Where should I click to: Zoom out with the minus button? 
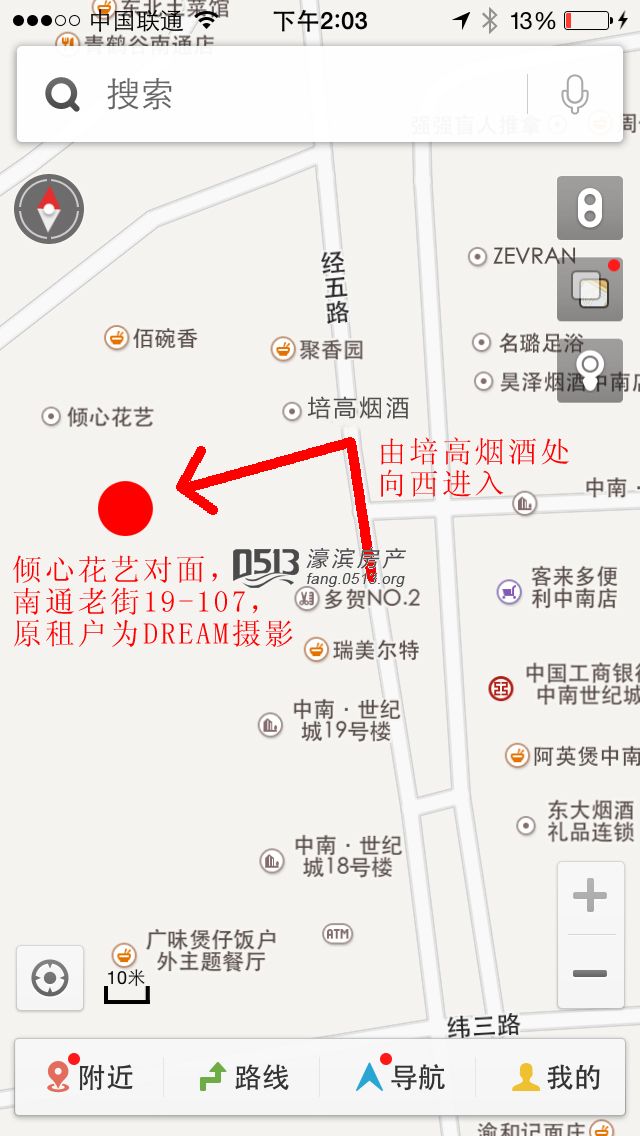pyautogui.click(x=590, y=973)
